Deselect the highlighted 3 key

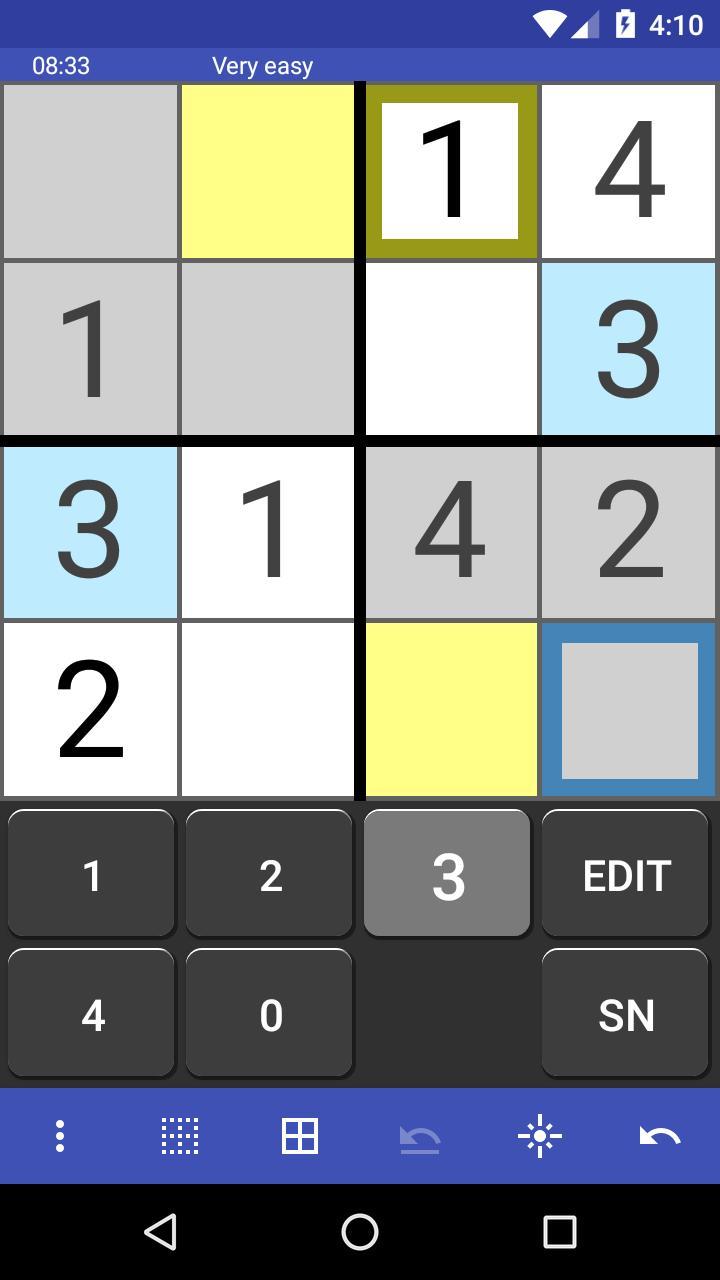[446, 873]
